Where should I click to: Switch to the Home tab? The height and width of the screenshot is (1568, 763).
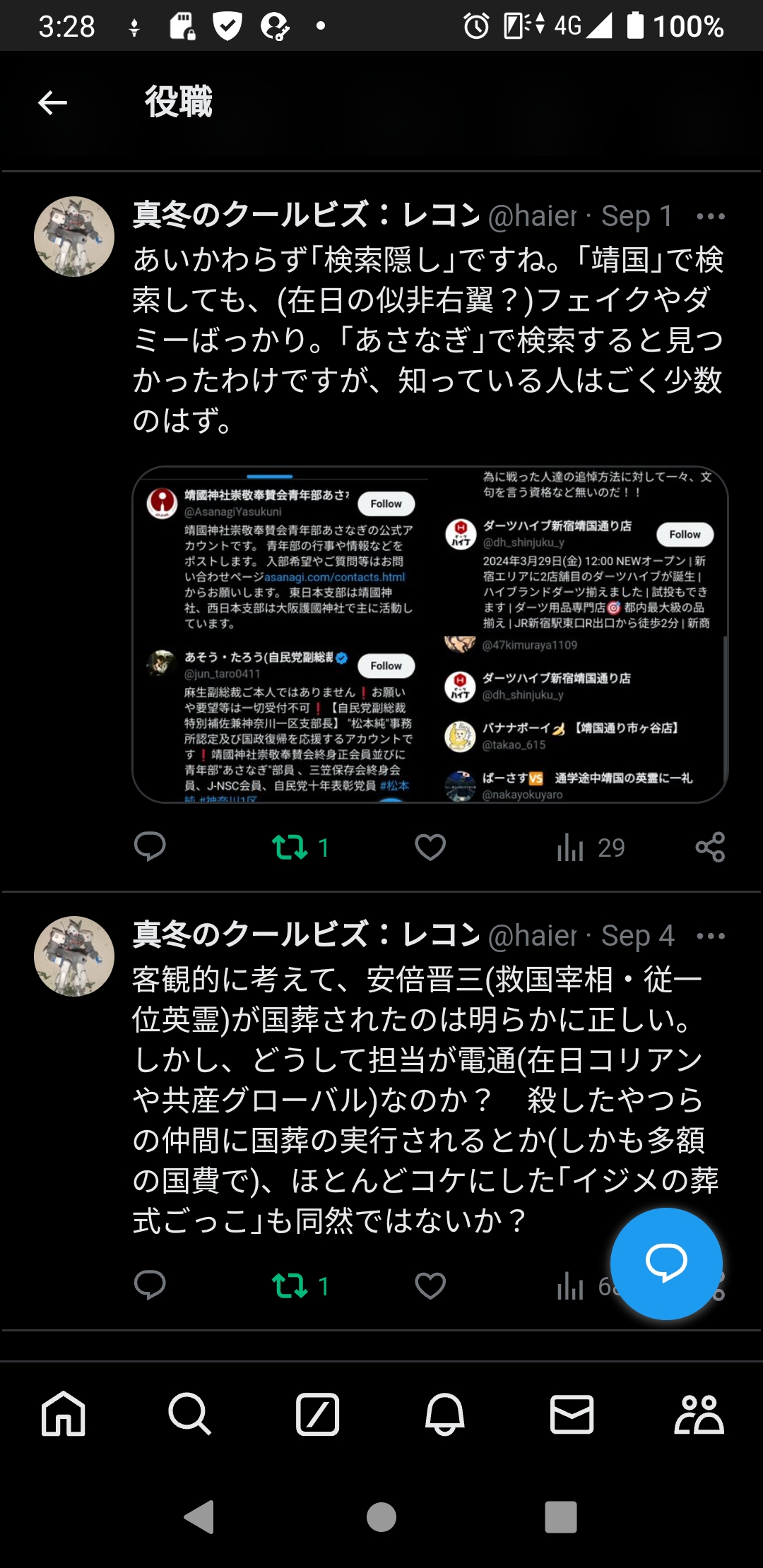tap(64, 1414)
